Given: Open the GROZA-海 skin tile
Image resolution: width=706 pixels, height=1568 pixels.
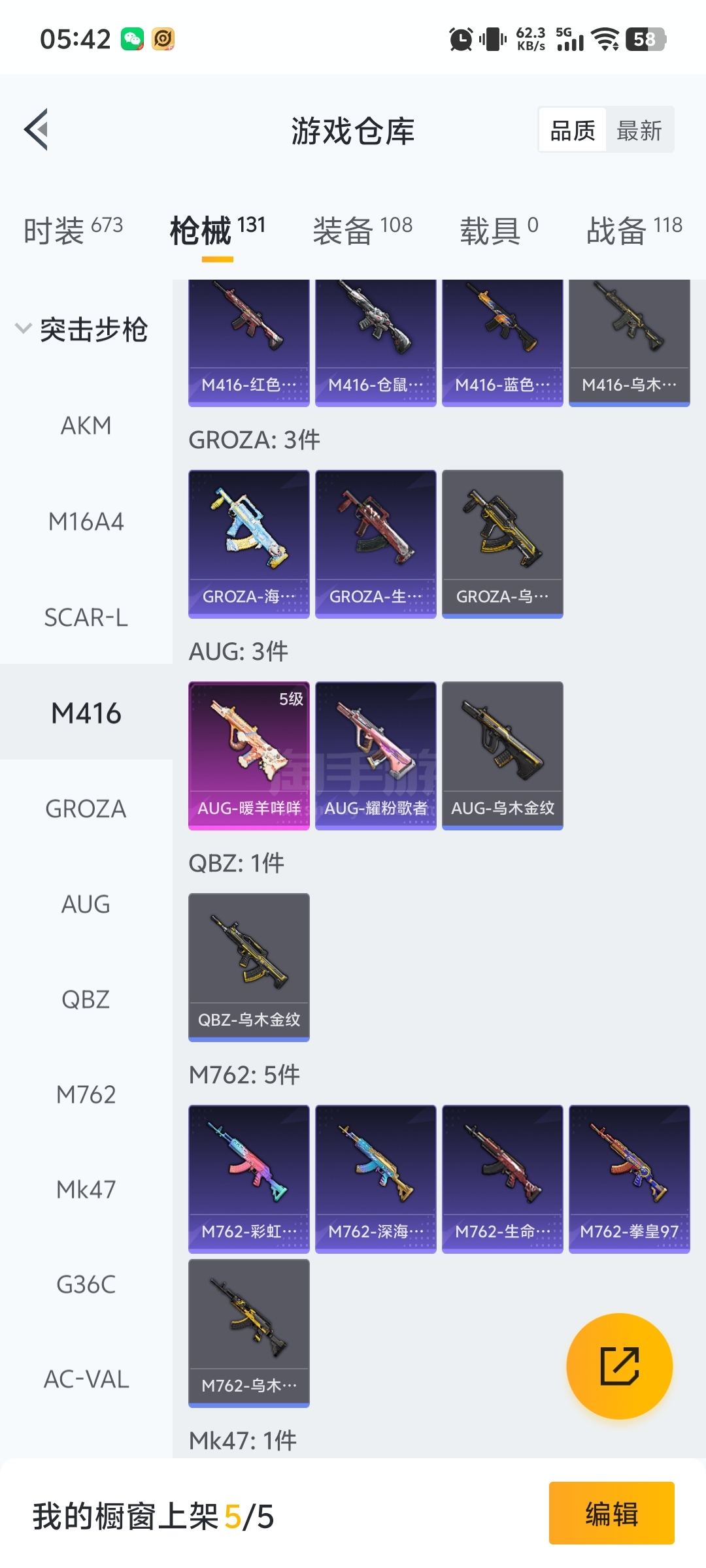Looking at the screenshot, I should tap(248, 544).
